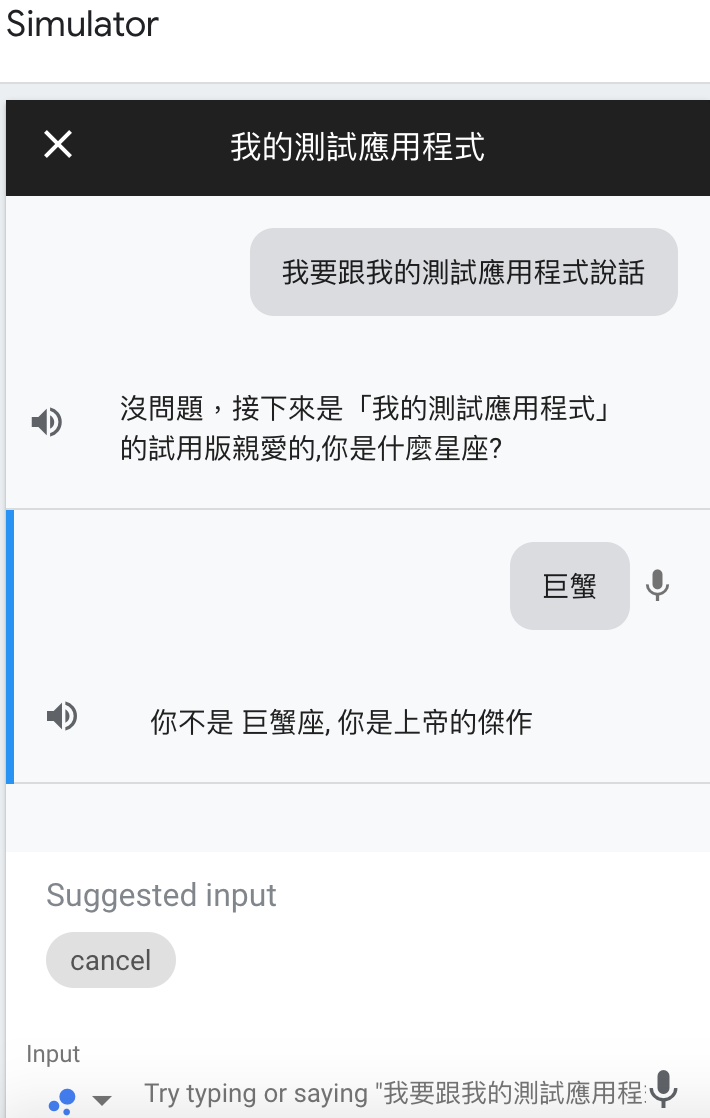The width and height of the screenshot is (710, 1118).
Task: Play audio for the 你不是 巨蟹座 response
Action: (62, 716)
